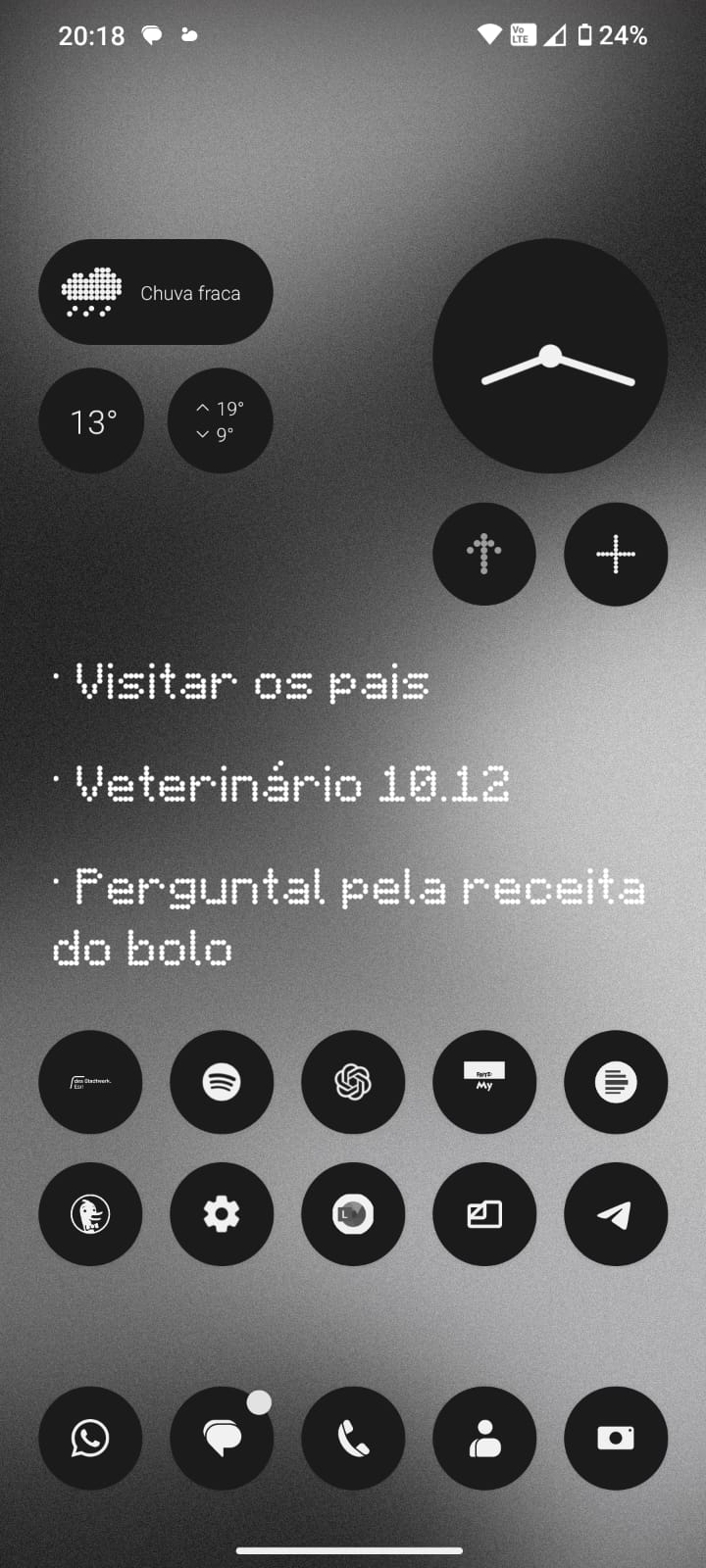706x1568 pixels.
Task: Launch the Telegram app
Action: click(616, 1214)
